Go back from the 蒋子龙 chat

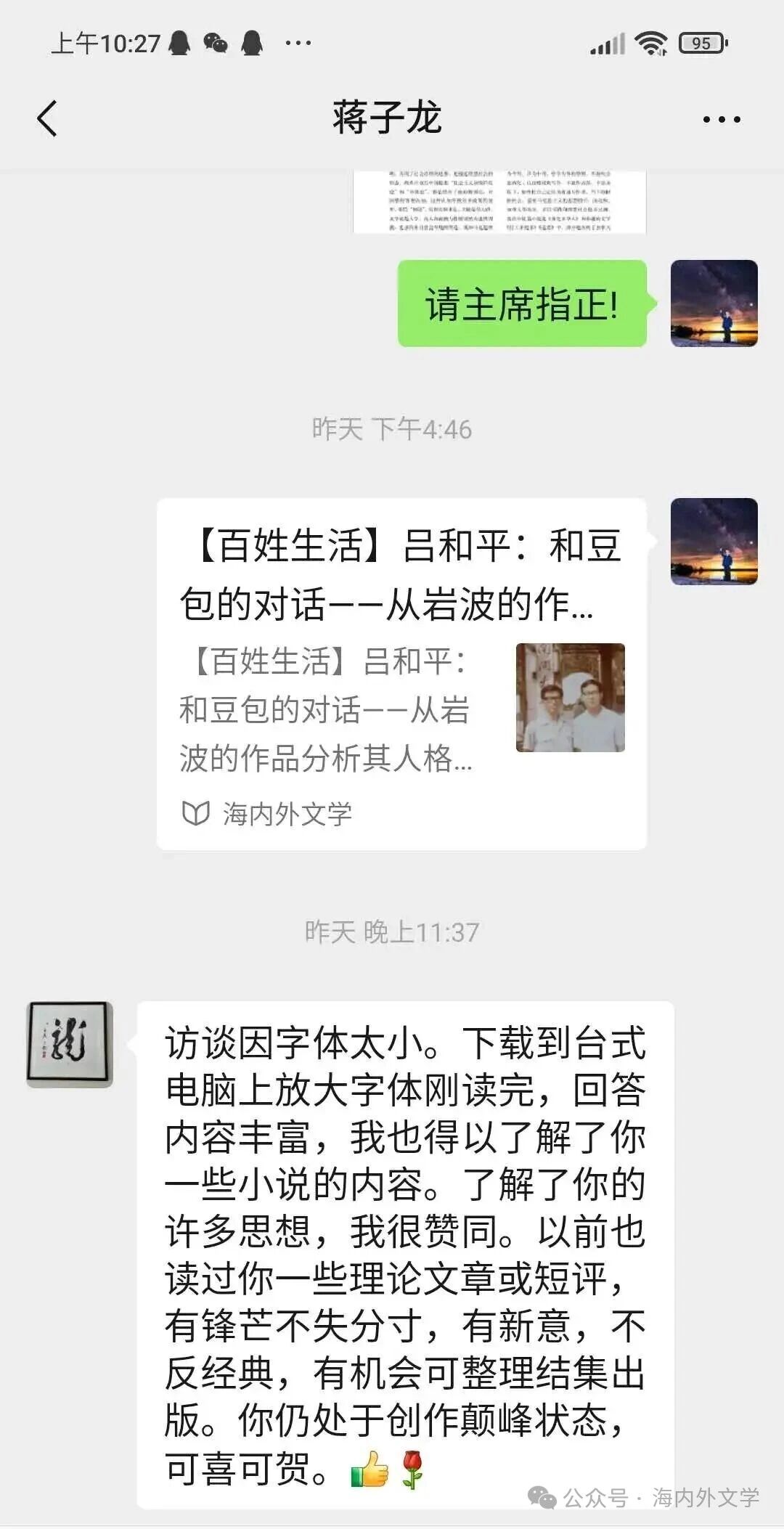pos(47,118)
